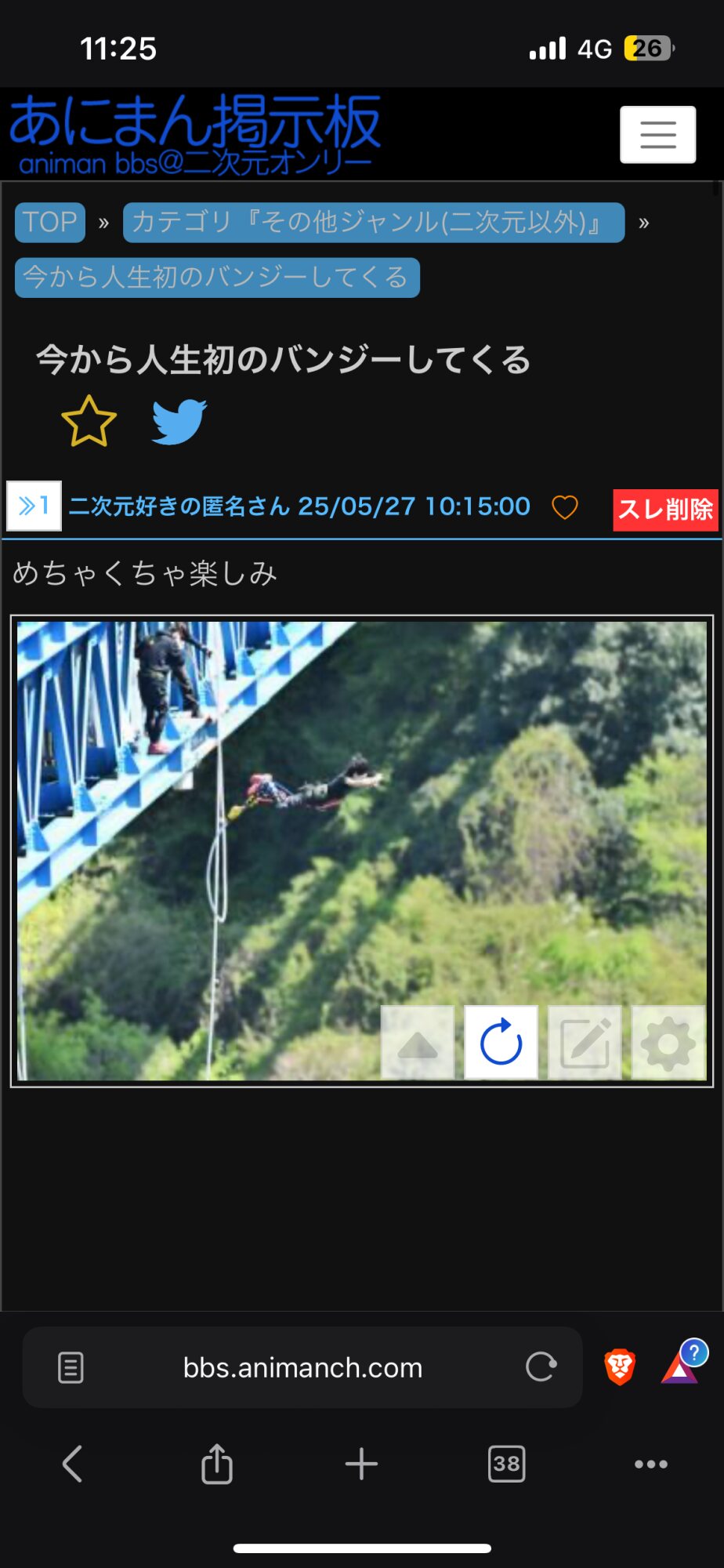Open Brave Shields lion icon

pos(620,1367)
